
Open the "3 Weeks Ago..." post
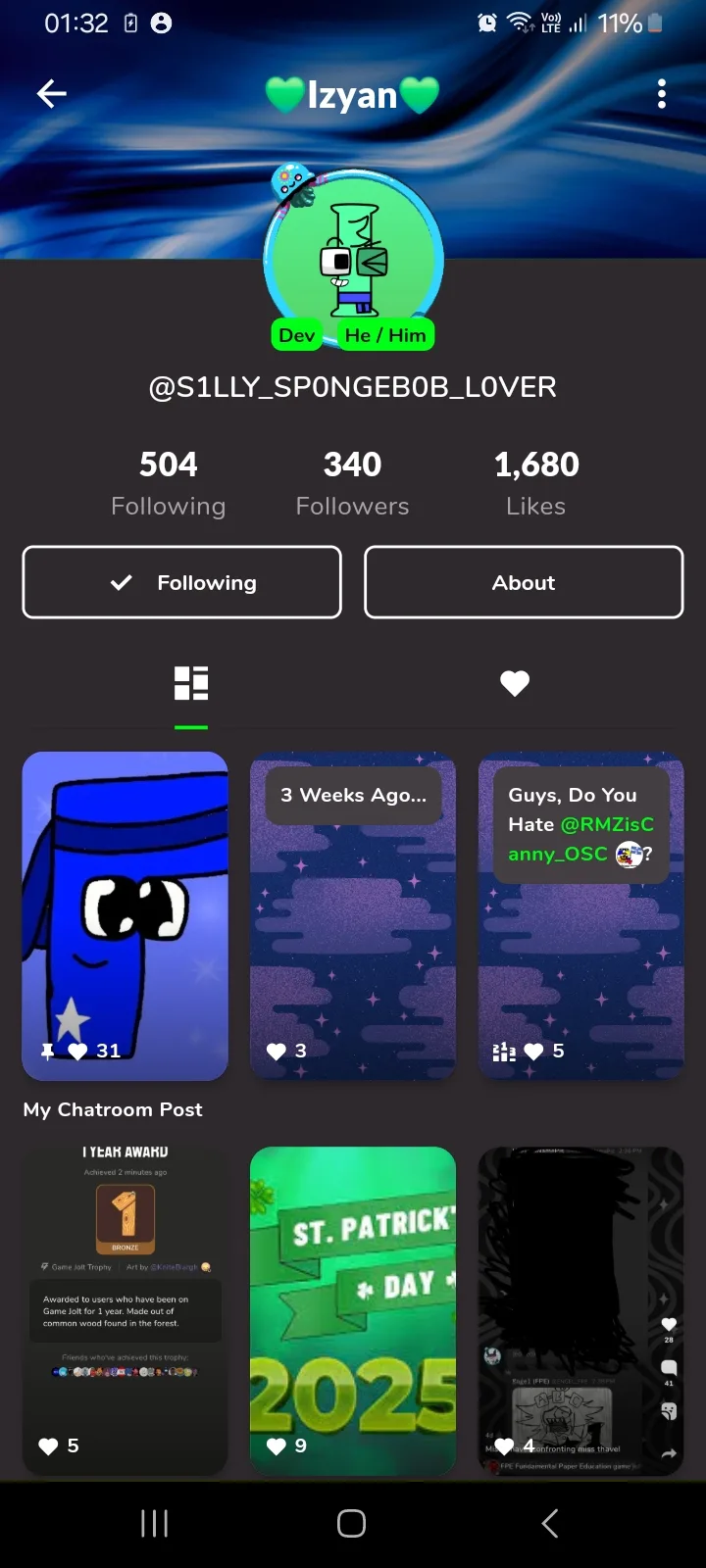point(353,916)
